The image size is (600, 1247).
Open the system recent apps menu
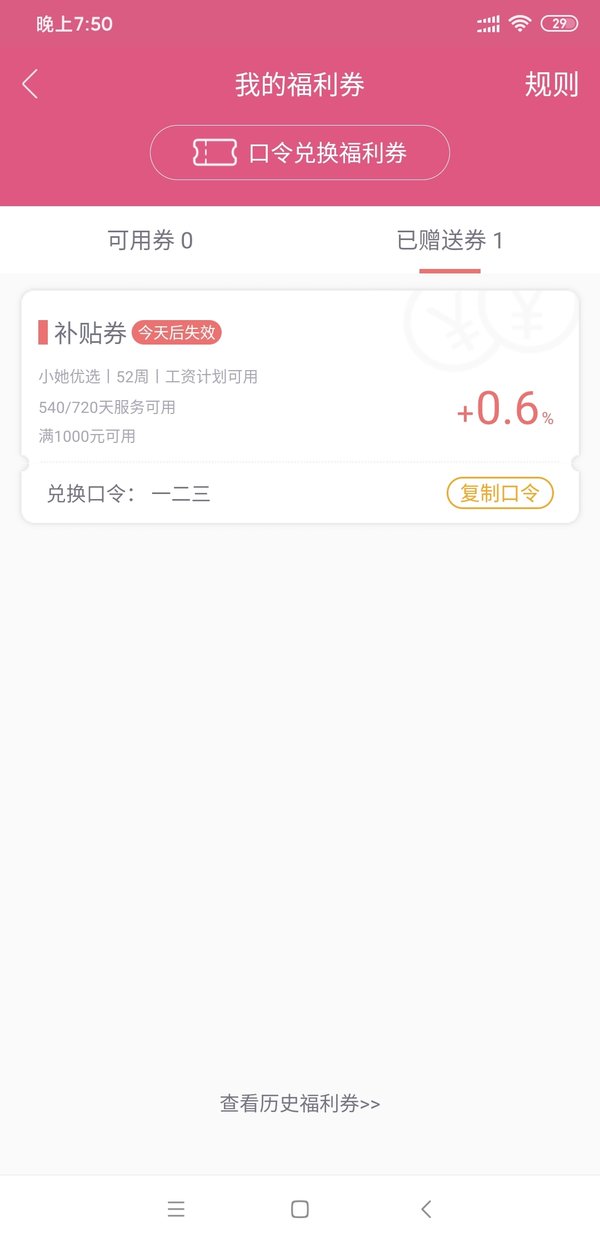[176, 1209]
